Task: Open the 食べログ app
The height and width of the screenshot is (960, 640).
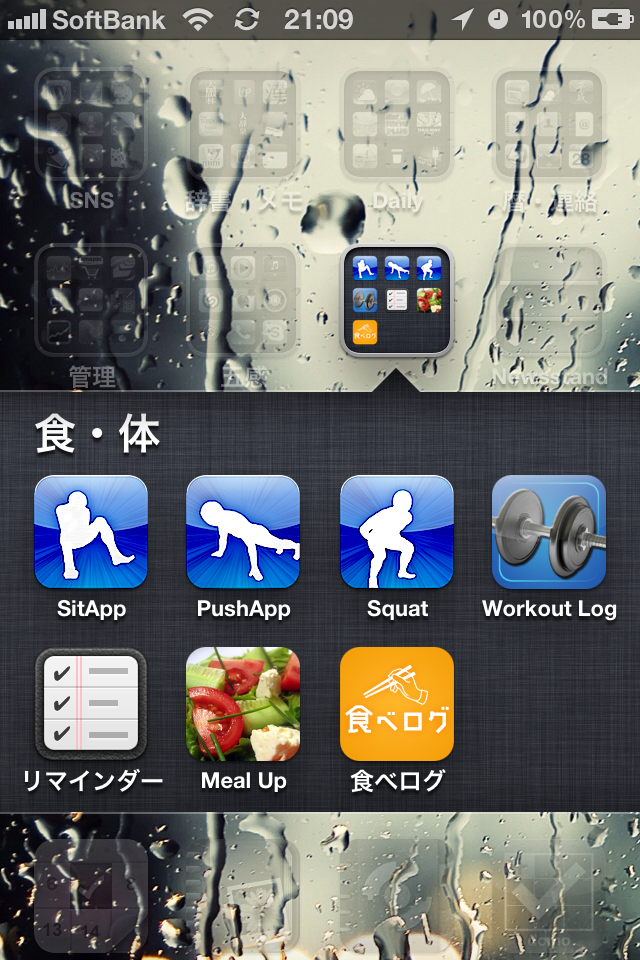Action: click(x=397, y=704)
